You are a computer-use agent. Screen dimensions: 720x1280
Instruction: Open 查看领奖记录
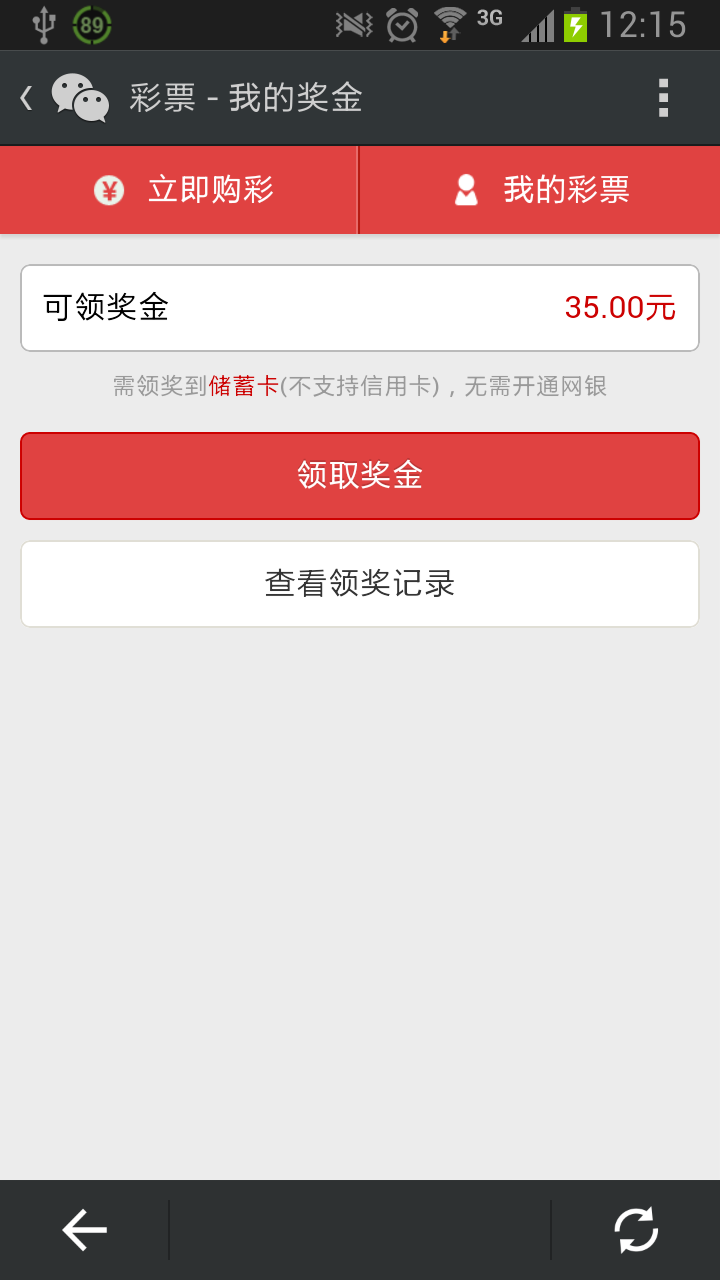tap(360, 584)
